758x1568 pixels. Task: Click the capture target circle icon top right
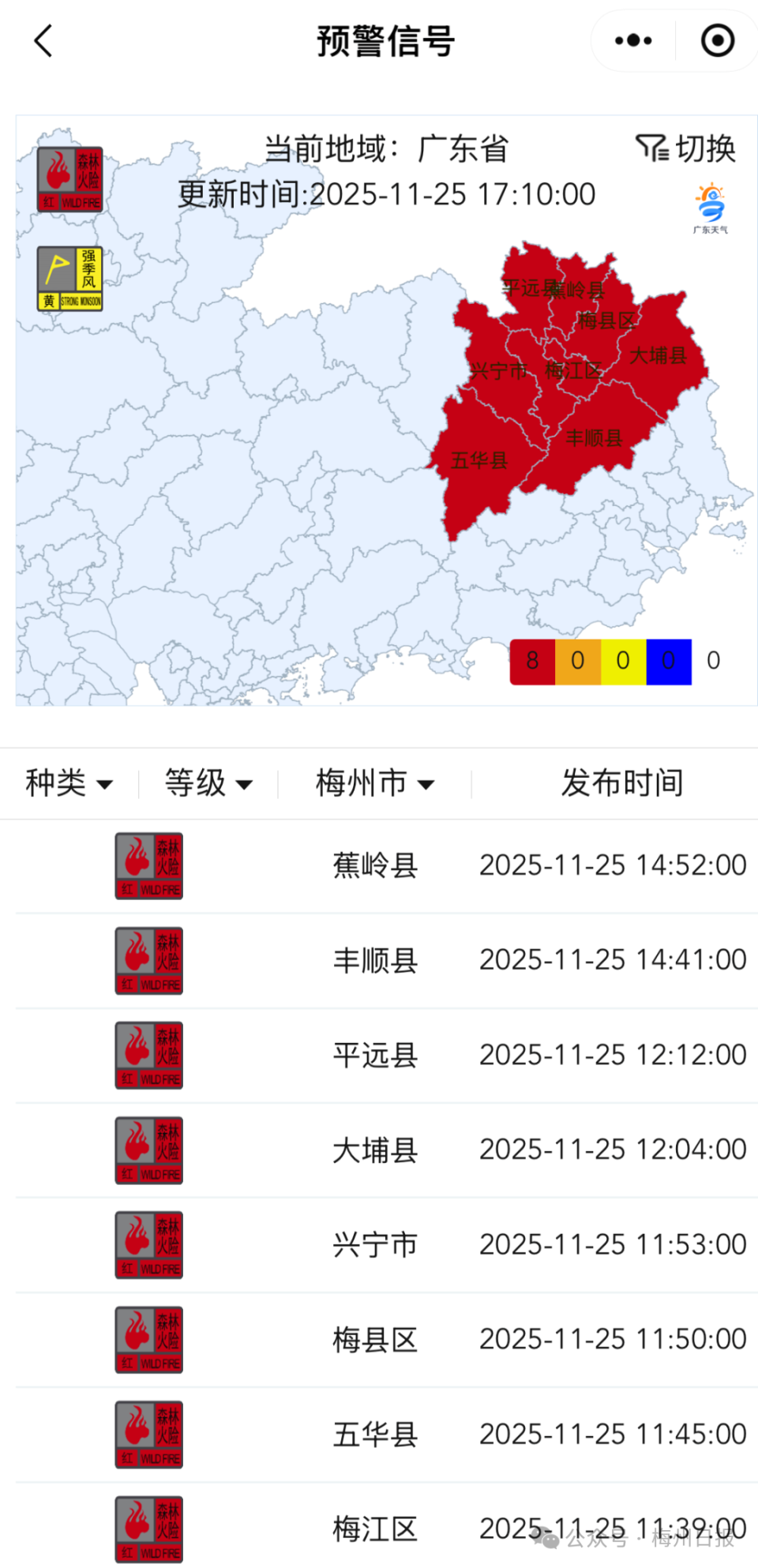click(x=717, y=39)
